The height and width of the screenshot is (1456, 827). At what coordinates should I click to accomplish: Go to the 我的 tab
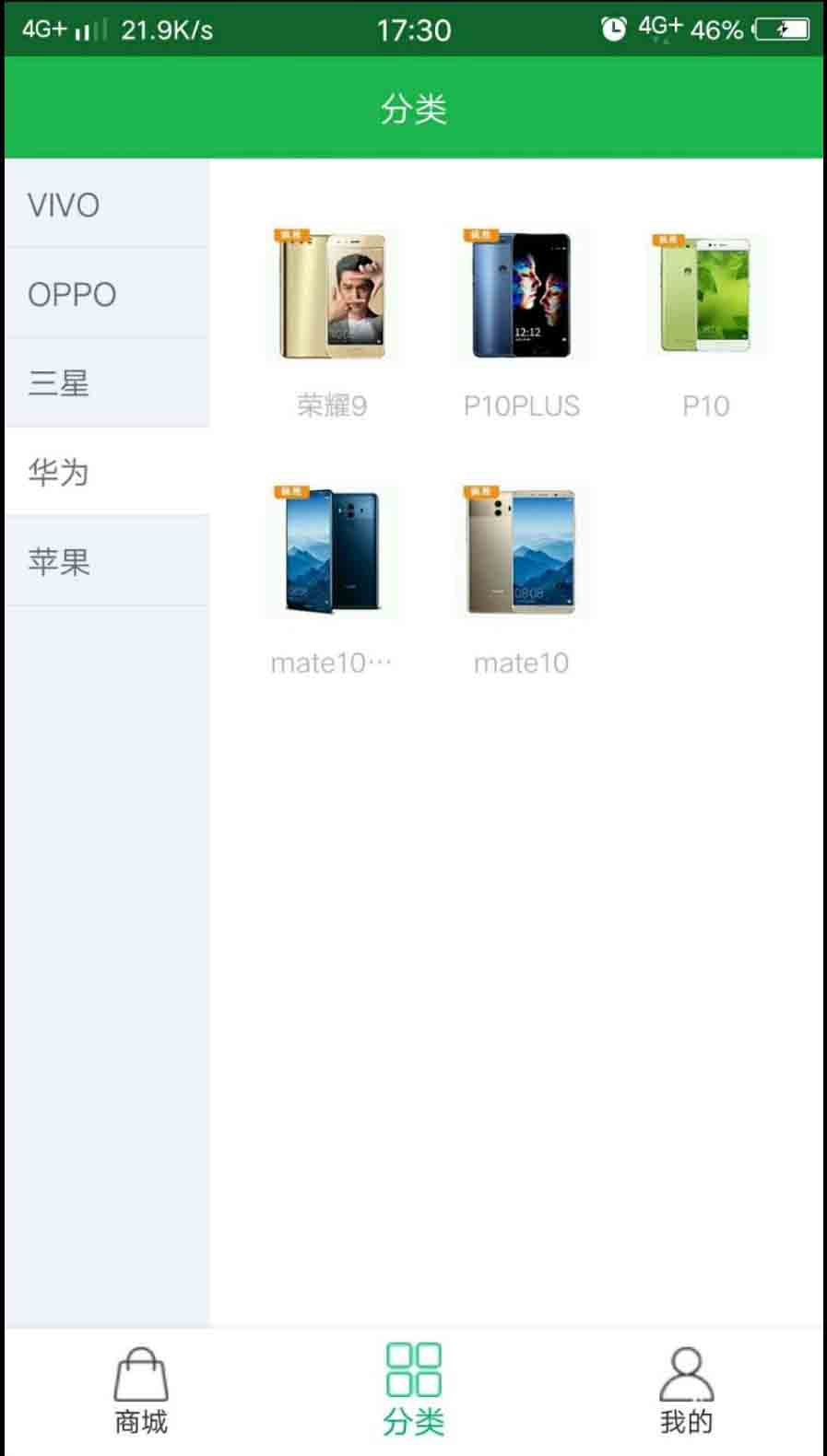[x=686, y=1391]
